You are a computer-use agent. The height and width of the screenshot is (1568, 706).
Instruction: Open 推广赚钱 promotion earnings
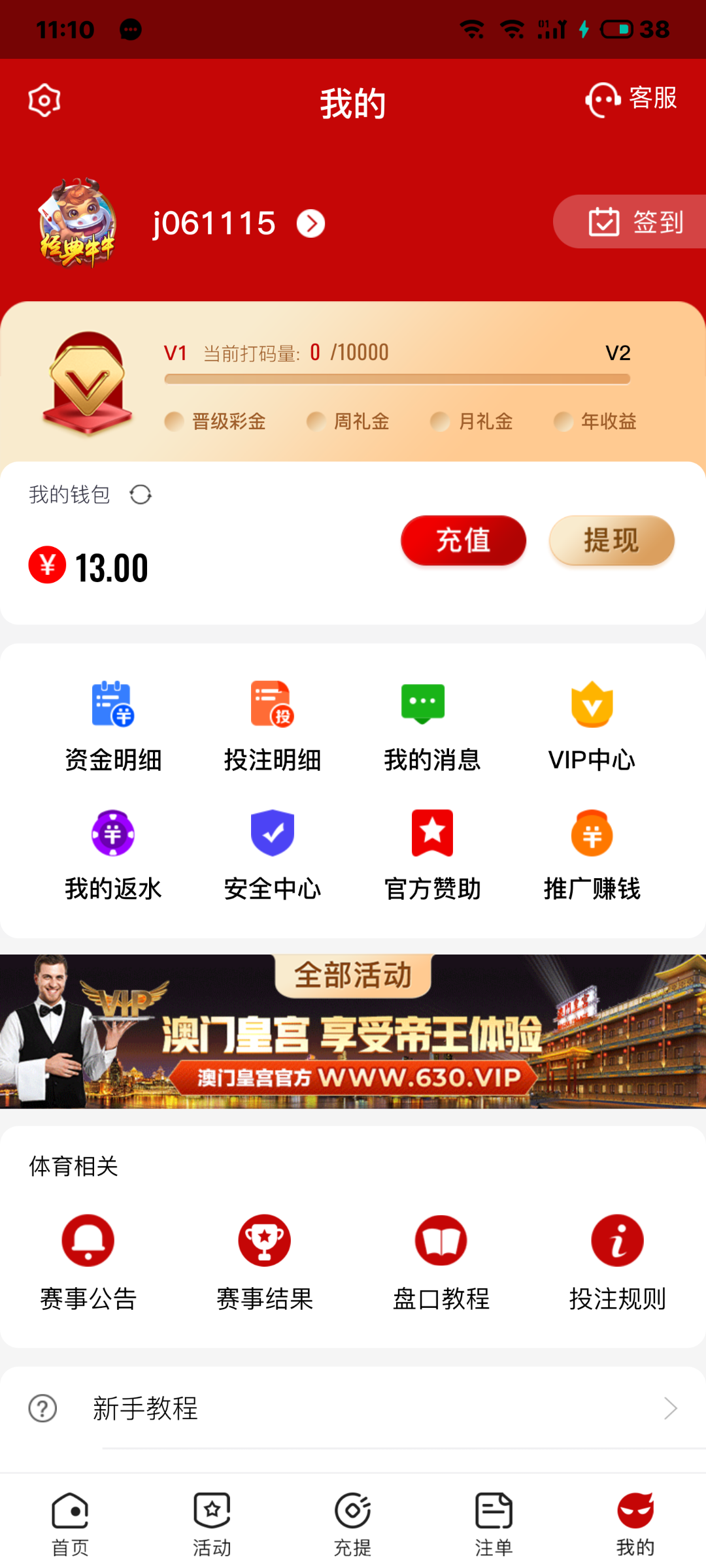592,855
